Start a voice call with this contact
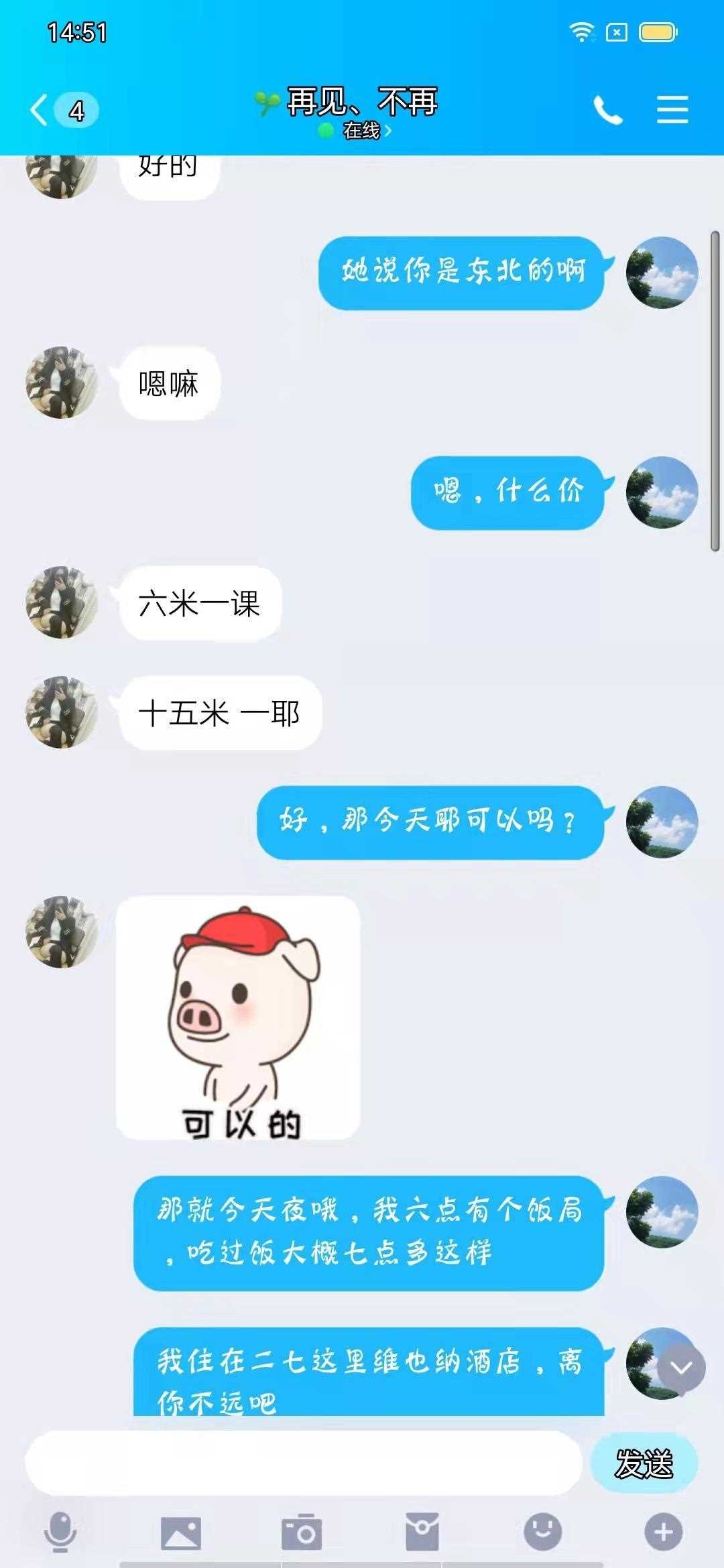The image size is (724, 1568). 607,110
